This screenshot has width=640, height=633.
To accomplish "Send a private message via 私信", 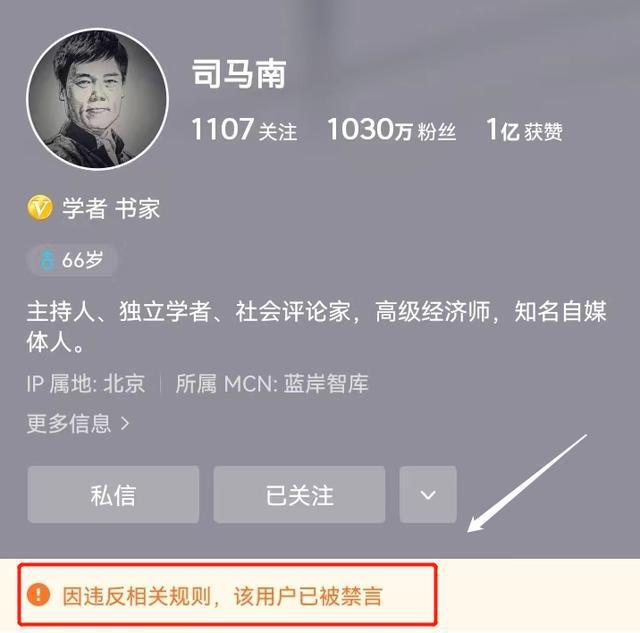I will pos(113,494).
